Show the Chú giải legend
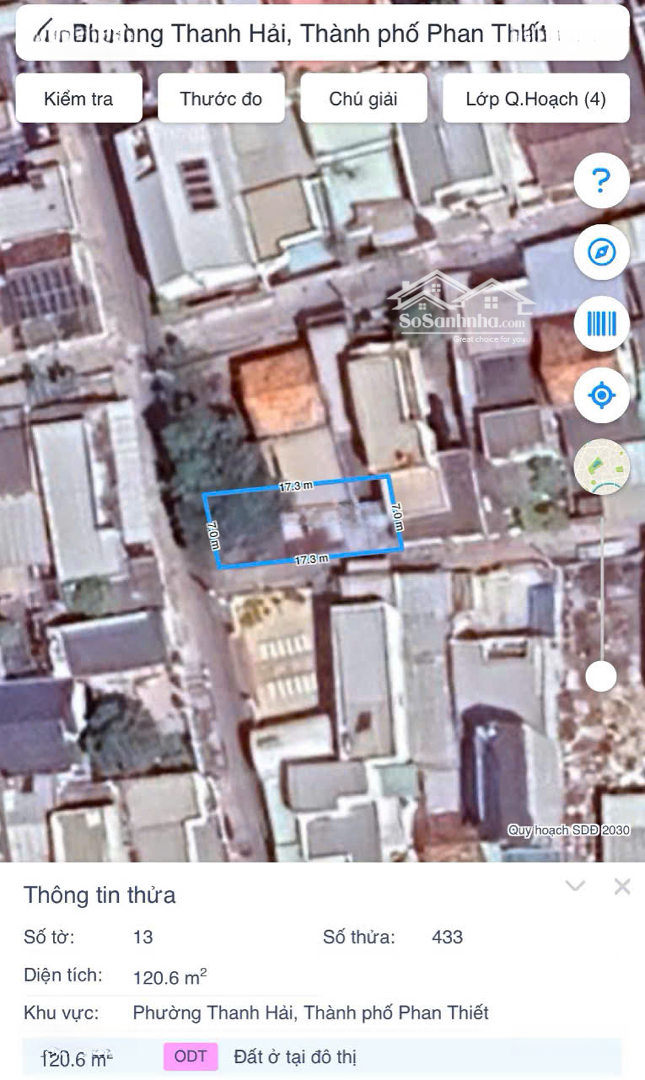 [363, 99]
